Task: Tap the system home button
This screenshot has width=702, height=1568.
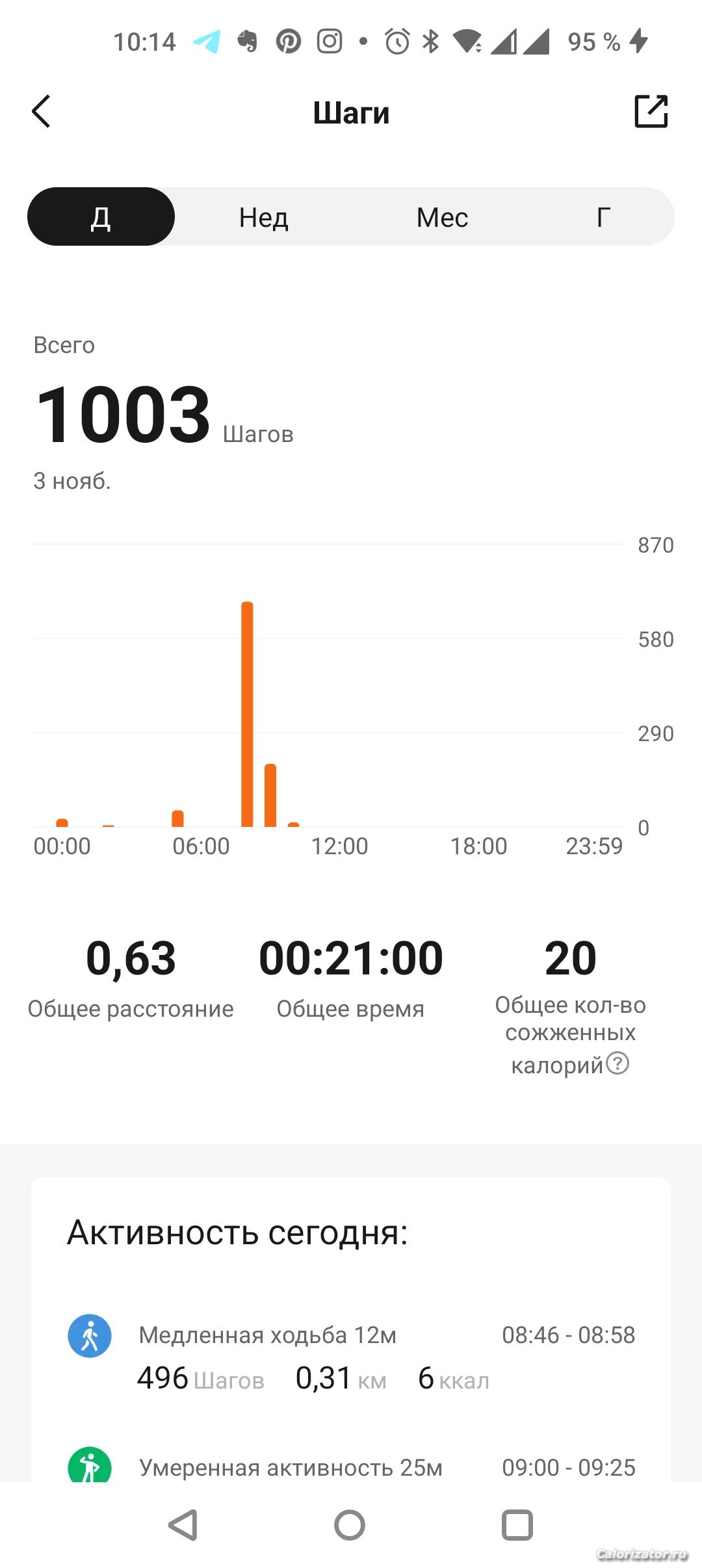Action: pyautogui.click(x=350, y=1524)
